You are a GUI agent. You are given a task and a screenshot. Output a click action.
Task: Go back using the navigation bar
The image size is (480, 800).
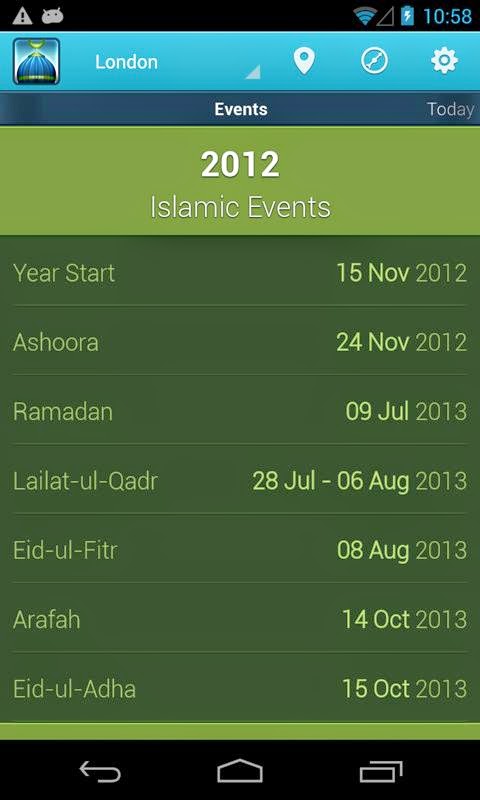100,770
